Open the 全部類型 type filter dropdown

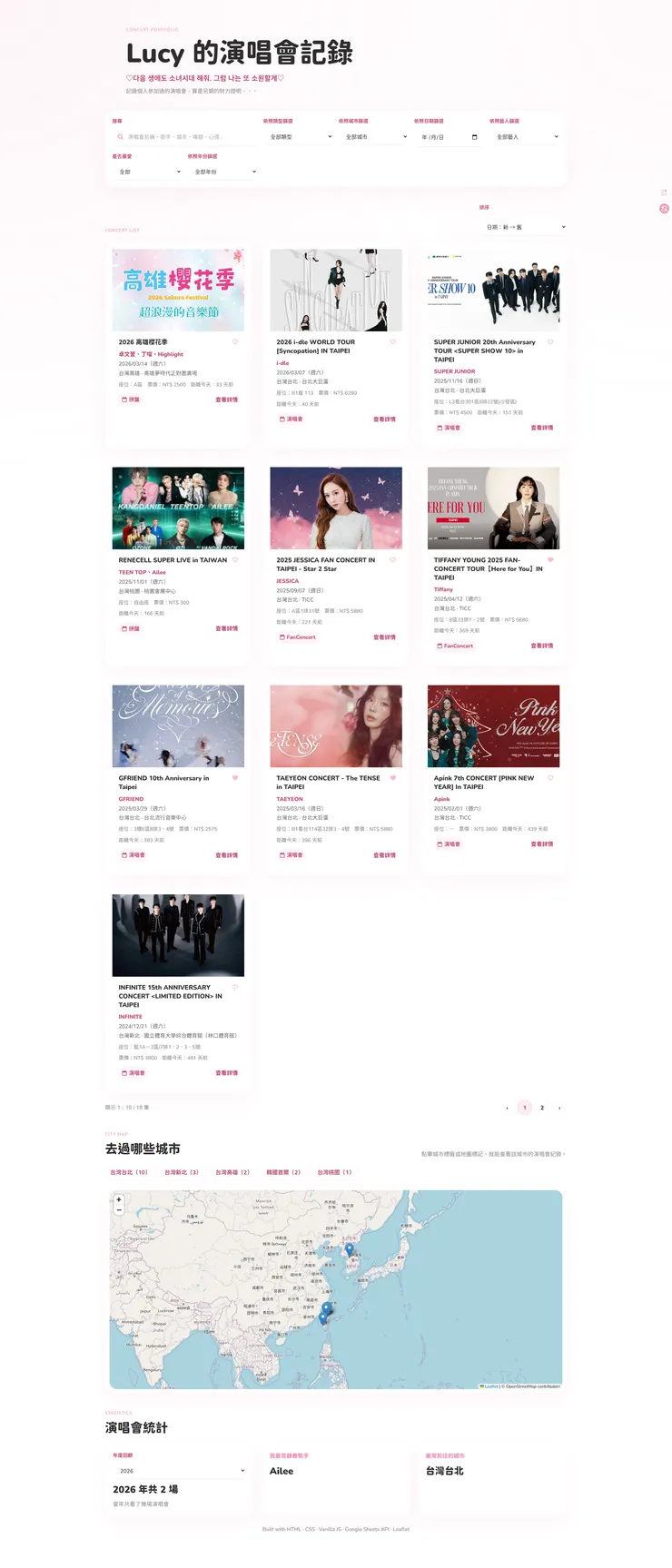[x=301, y=137]
